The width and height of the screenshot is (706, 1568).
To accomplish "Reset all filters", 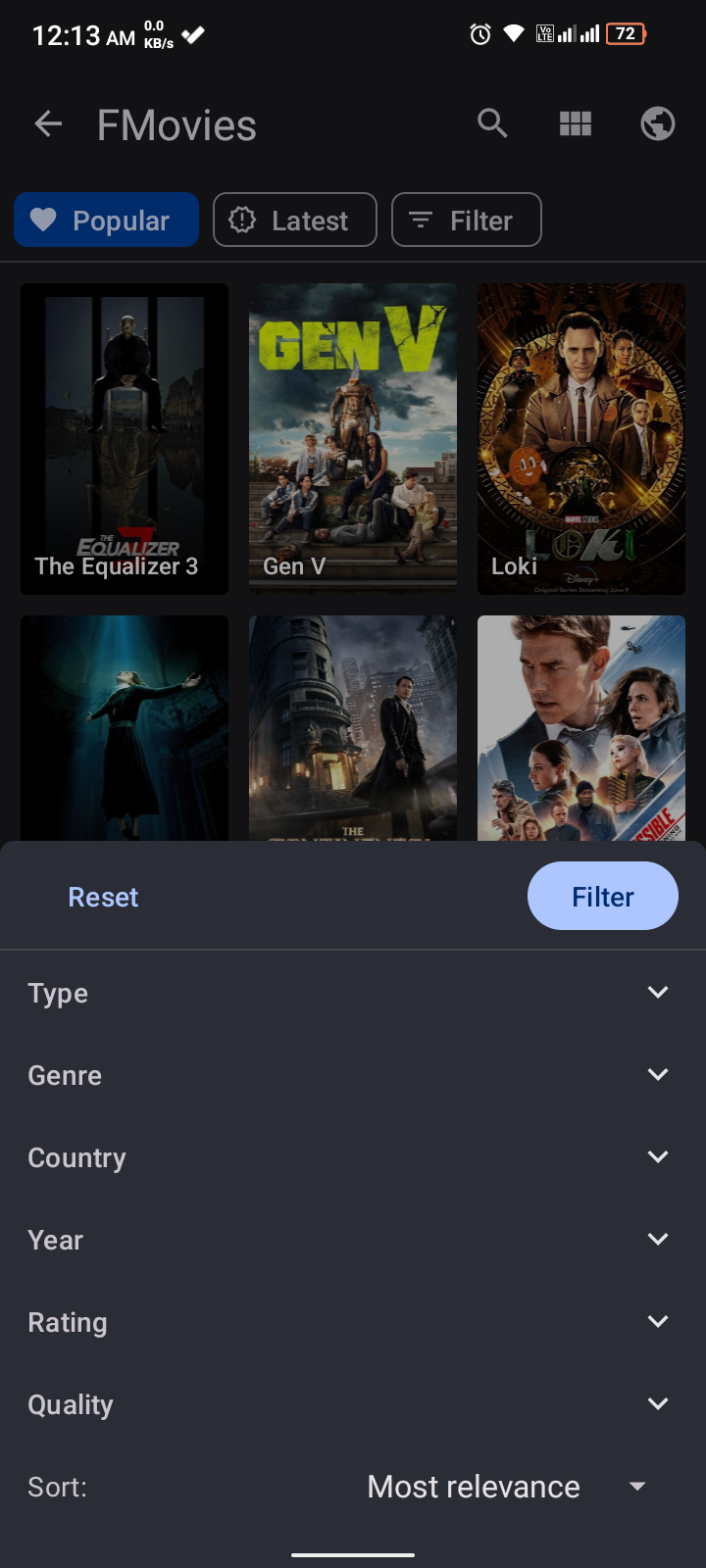I will click(103, 897).
